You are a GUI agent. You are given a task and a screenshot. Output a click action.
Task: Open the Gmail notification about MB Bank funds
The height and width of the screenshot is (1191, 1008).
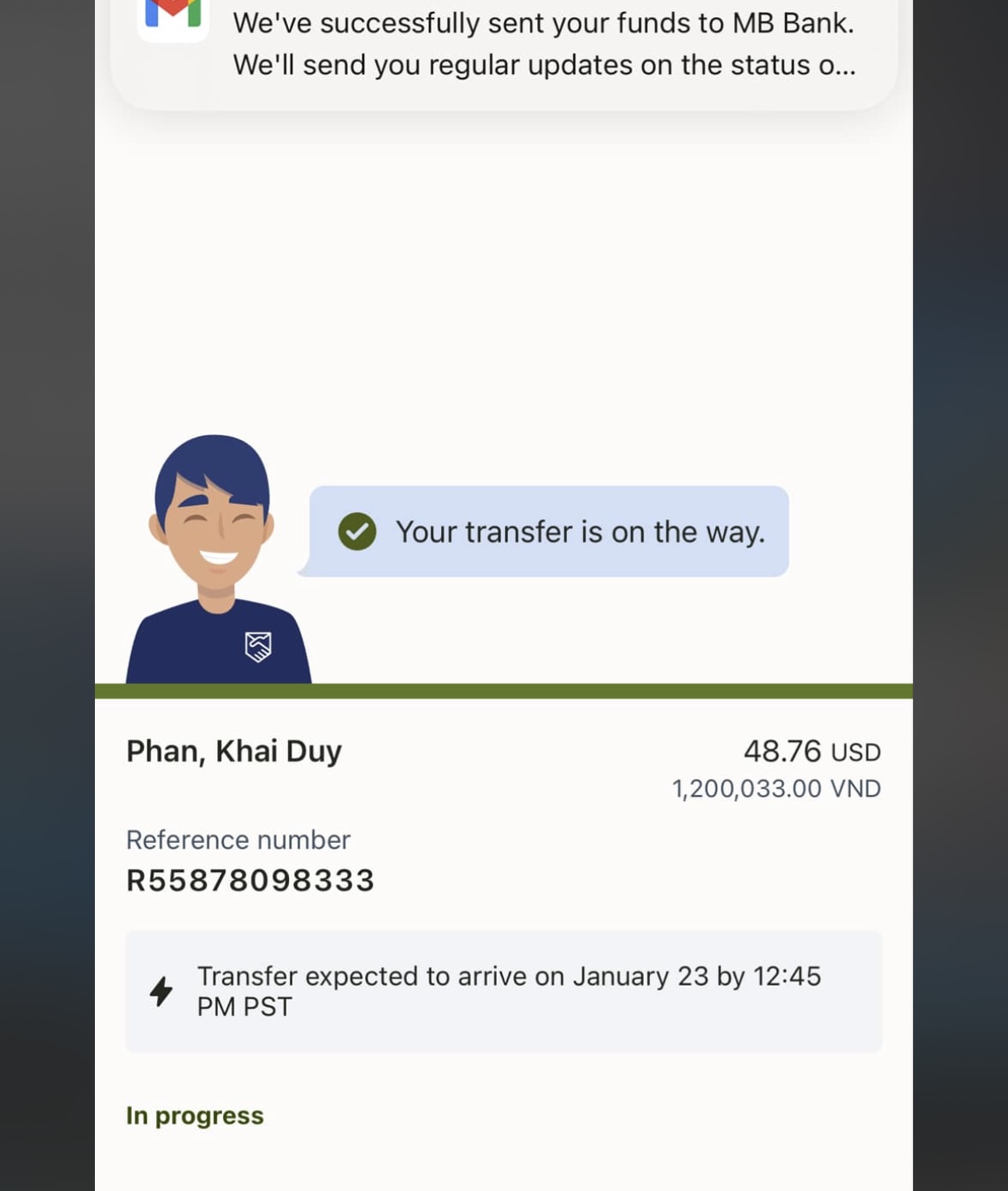point(504,44)
